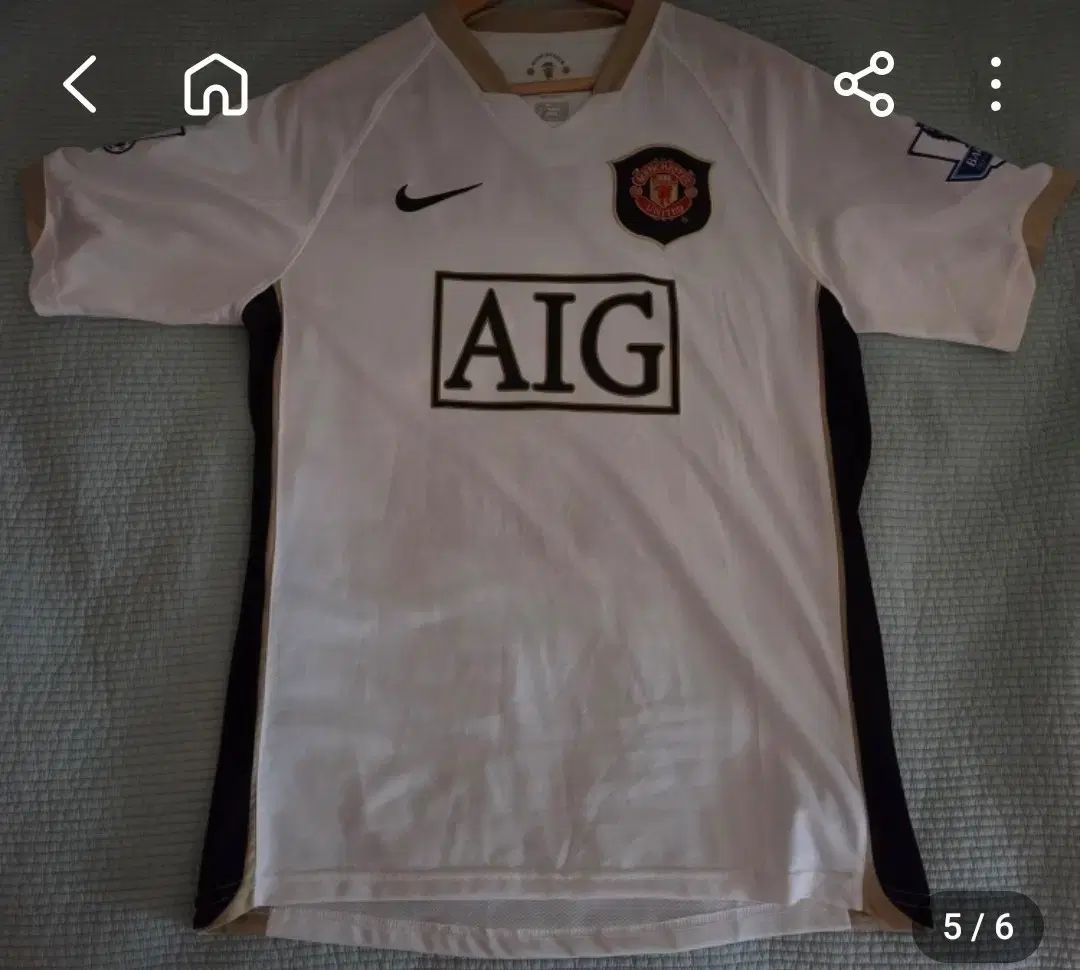Go back using the arrow icon
1080x970 pixels.
[x=80, y=84]
